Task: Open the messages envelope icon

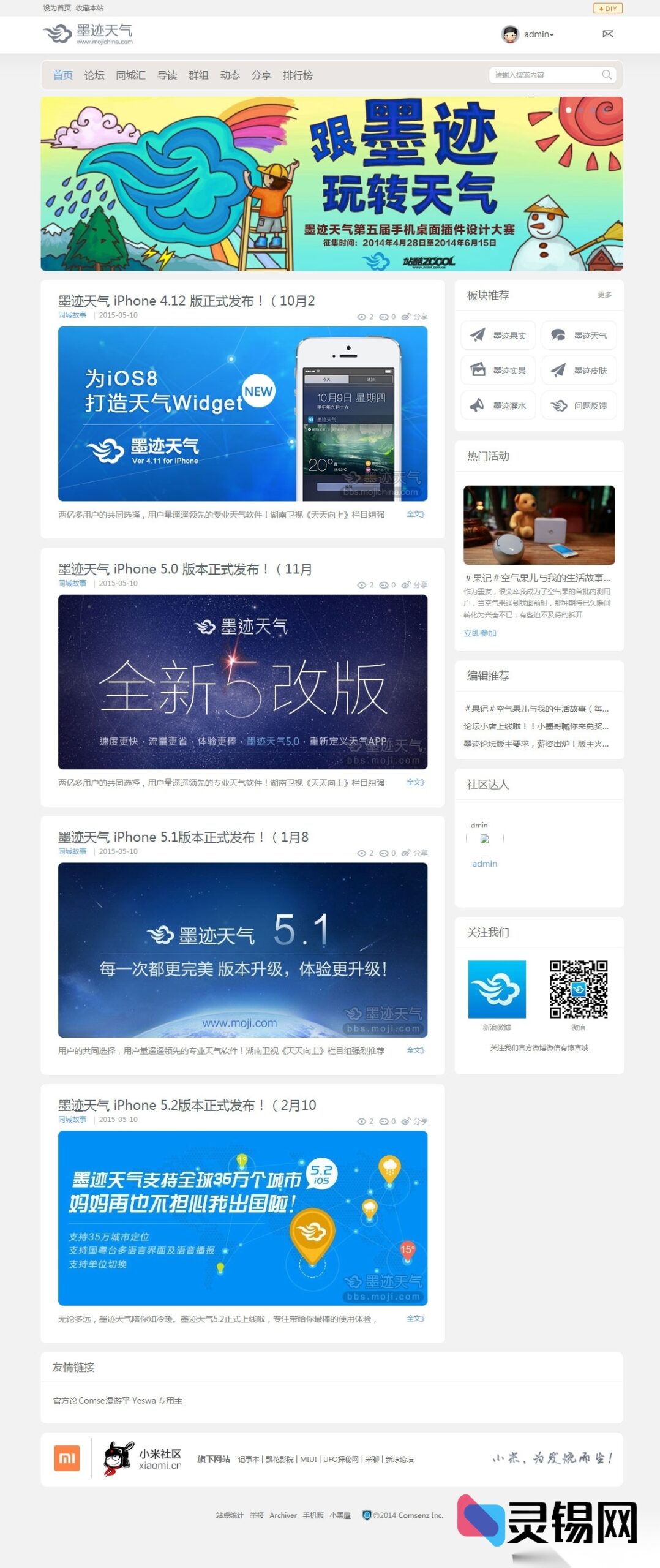Action: tap(607, 34)
